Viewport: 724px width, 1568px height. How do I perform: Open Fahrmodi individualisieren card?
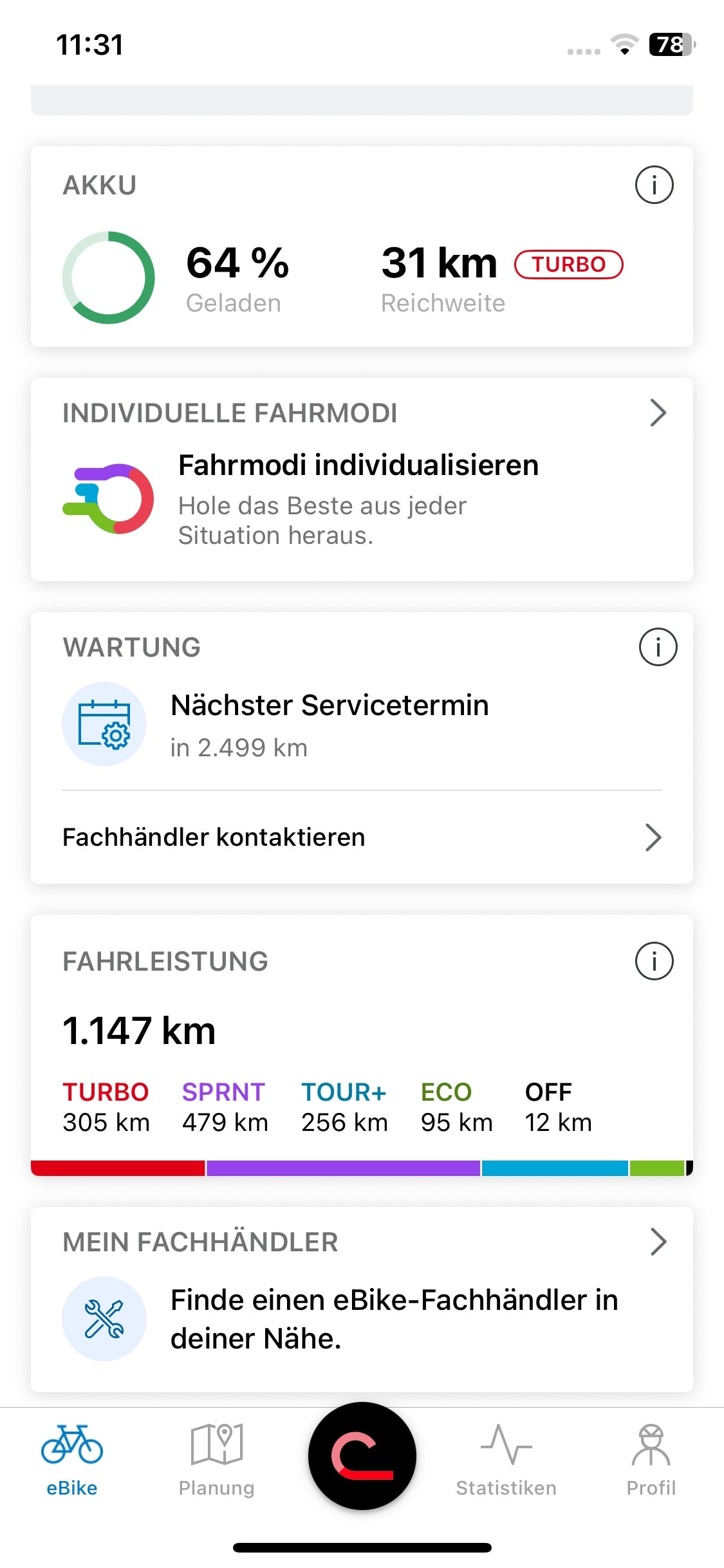pyautogui.click(x=362, y=480)
